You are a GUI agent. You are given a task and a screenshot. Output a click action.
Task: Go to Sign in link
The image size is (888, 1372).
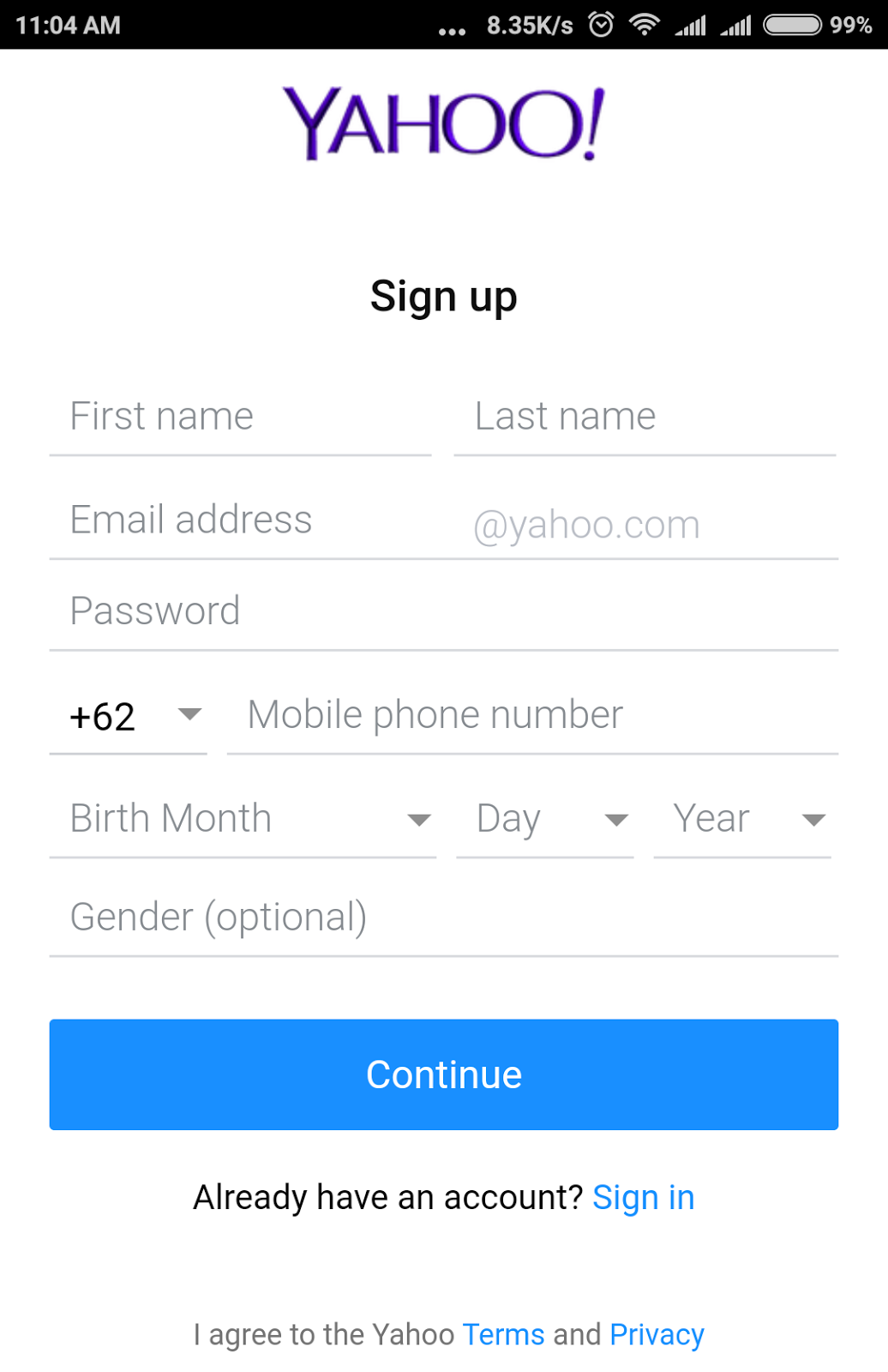pyautogui.click(x=643, y=1198)
